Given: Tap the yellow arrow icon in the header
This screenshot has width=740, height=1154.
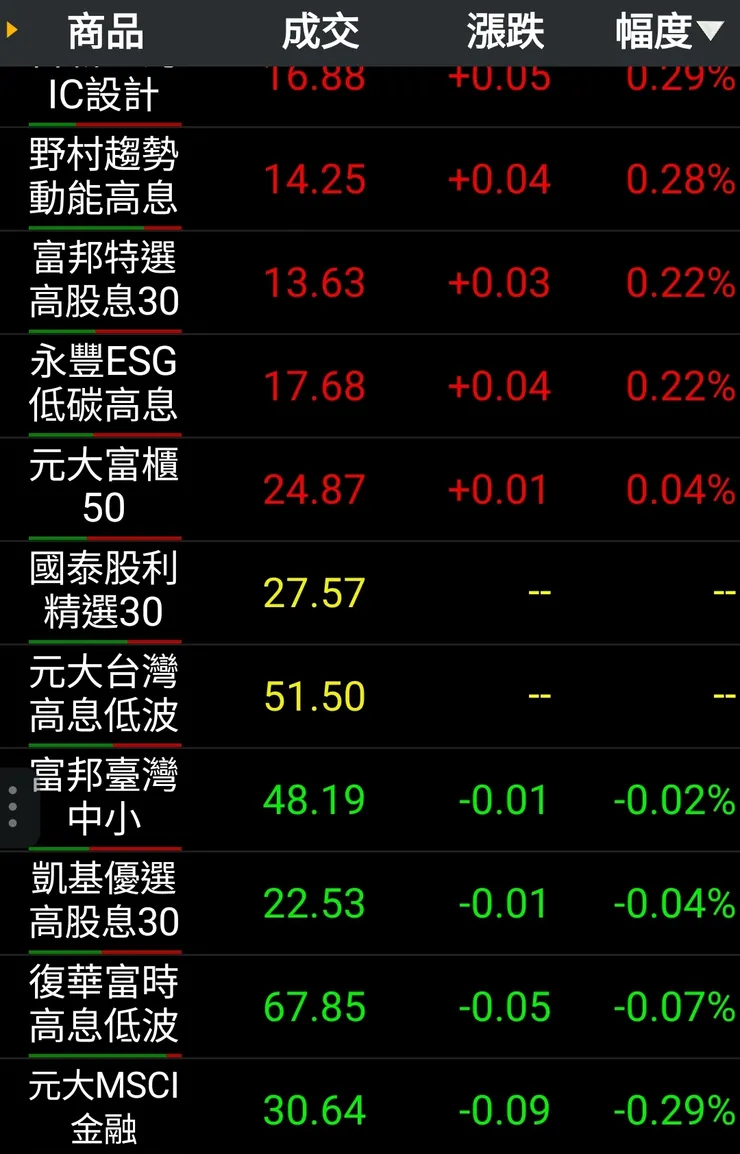Looking at the screenshot, I should click(x=12, y=31).
